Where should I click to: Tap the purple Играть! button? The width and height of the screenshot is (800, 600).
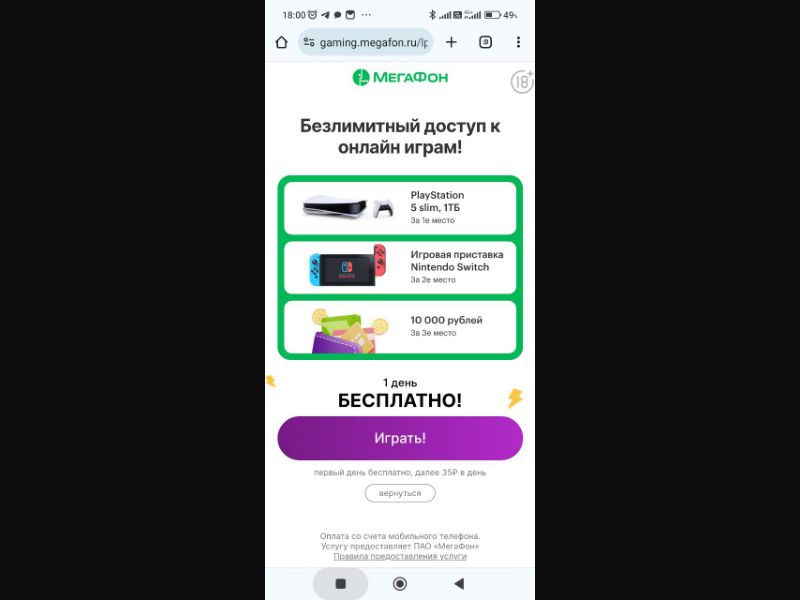(400, 438)
